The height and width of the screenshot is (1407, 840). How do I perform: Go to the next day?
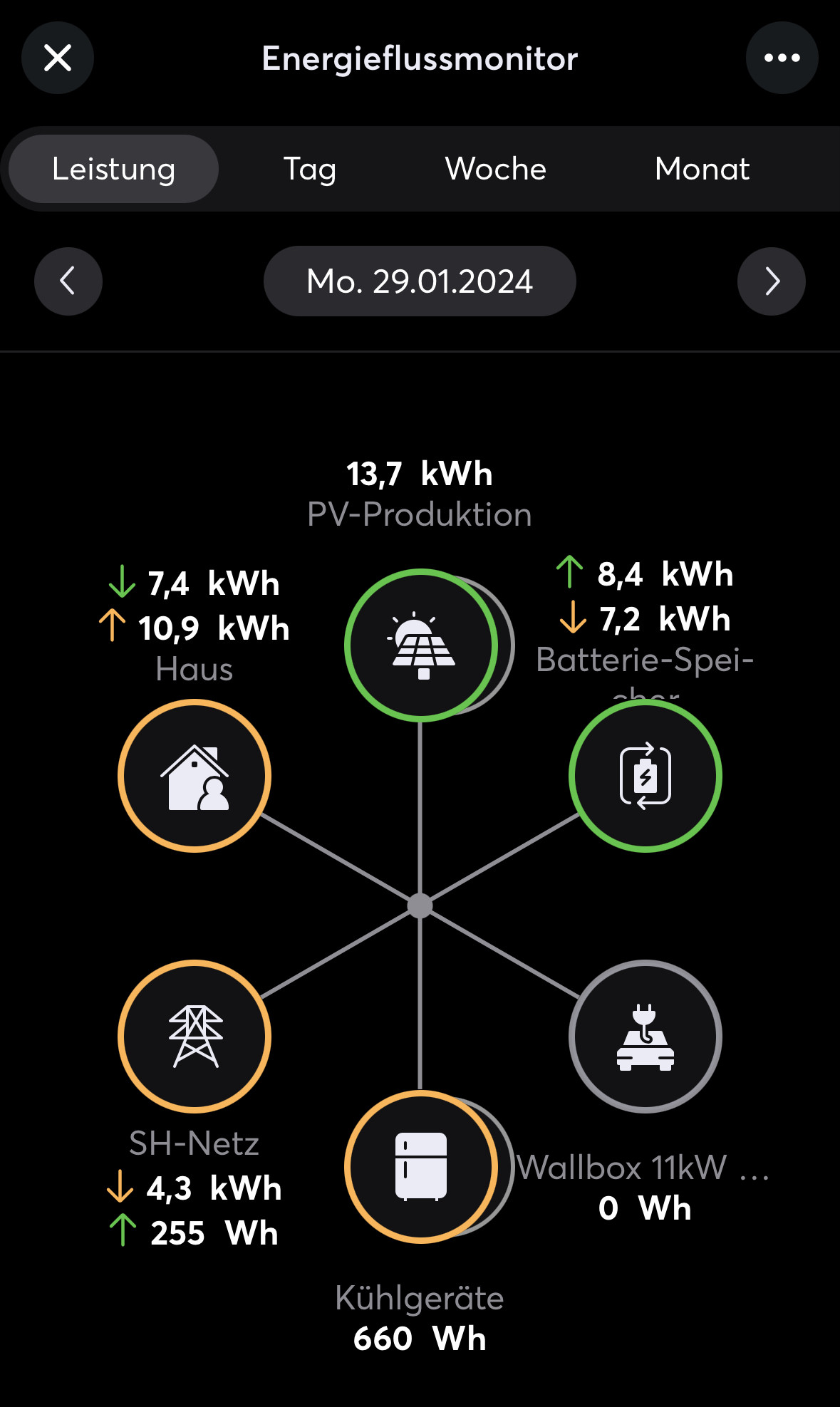(x=772, y=281)
